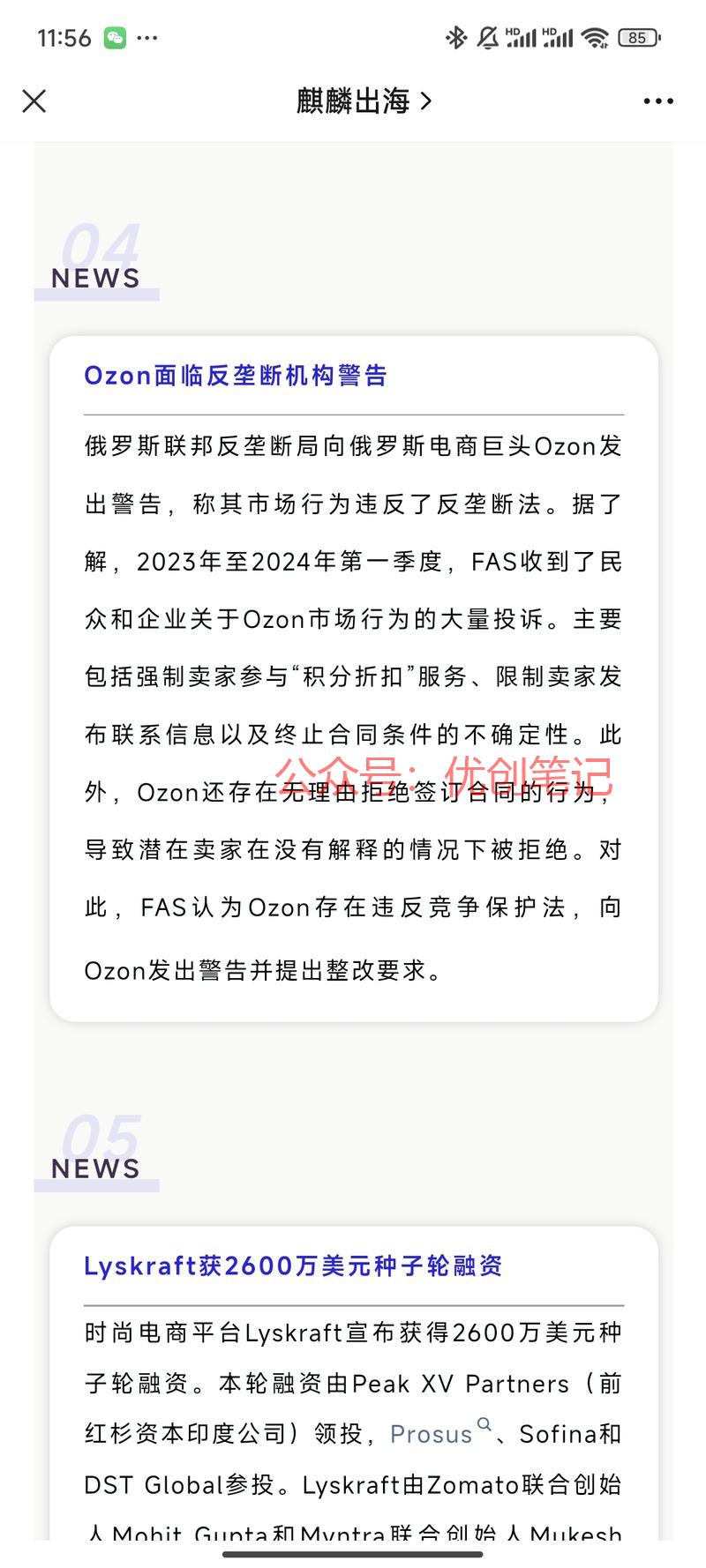Open the three-dot overflow menu

coord(658,101)
